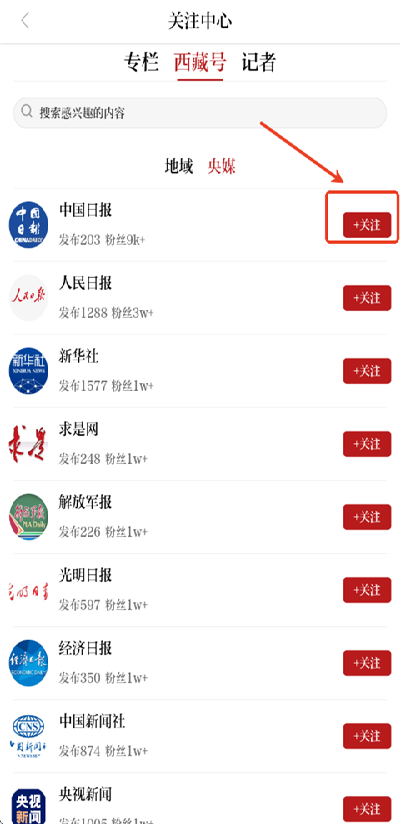The image size is (400, 824).
Task: Follow 经济日报 with its +关注 button
Action: coord(367,663)
